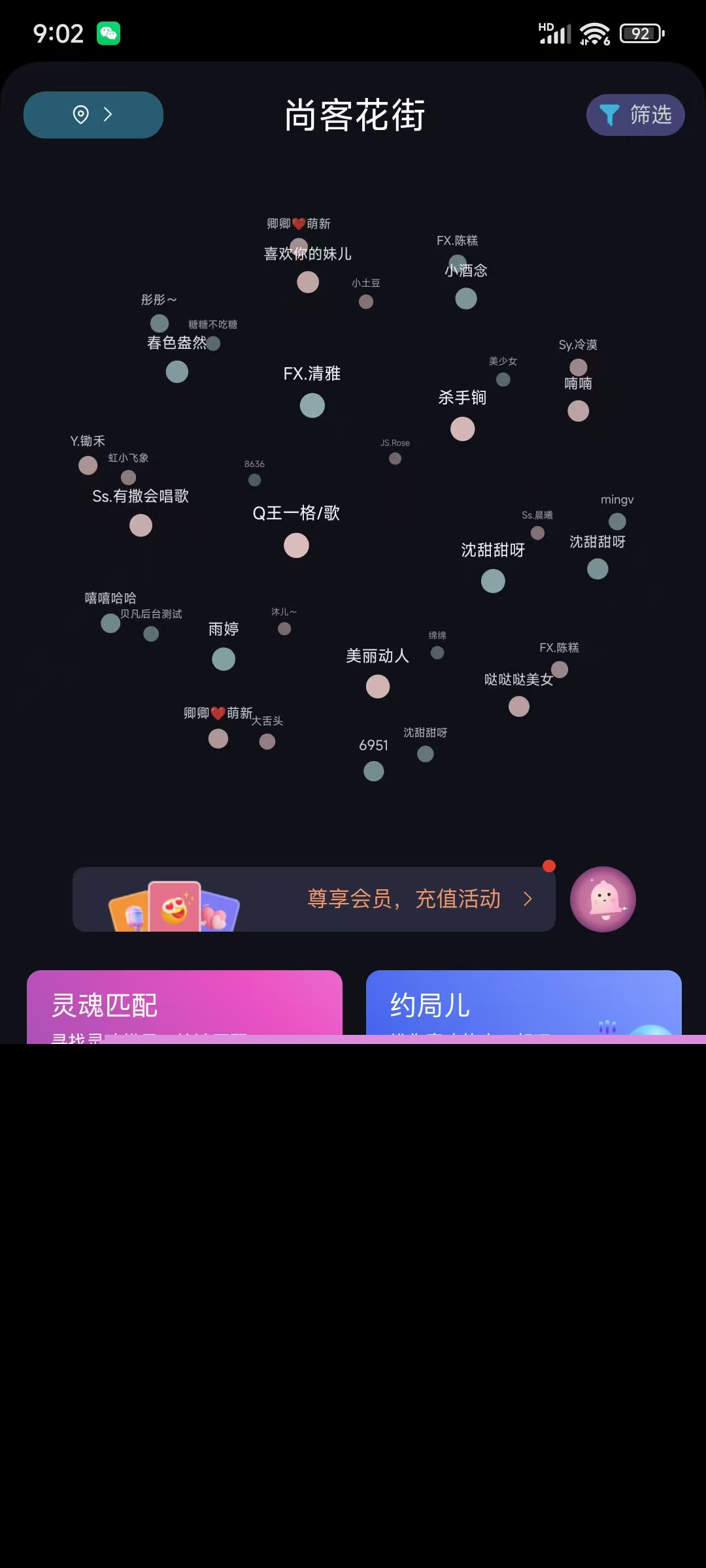Select the user bubble Q王一格/歌
The height and width of the screenshot is (1568, 706).
tap(296, 545)
